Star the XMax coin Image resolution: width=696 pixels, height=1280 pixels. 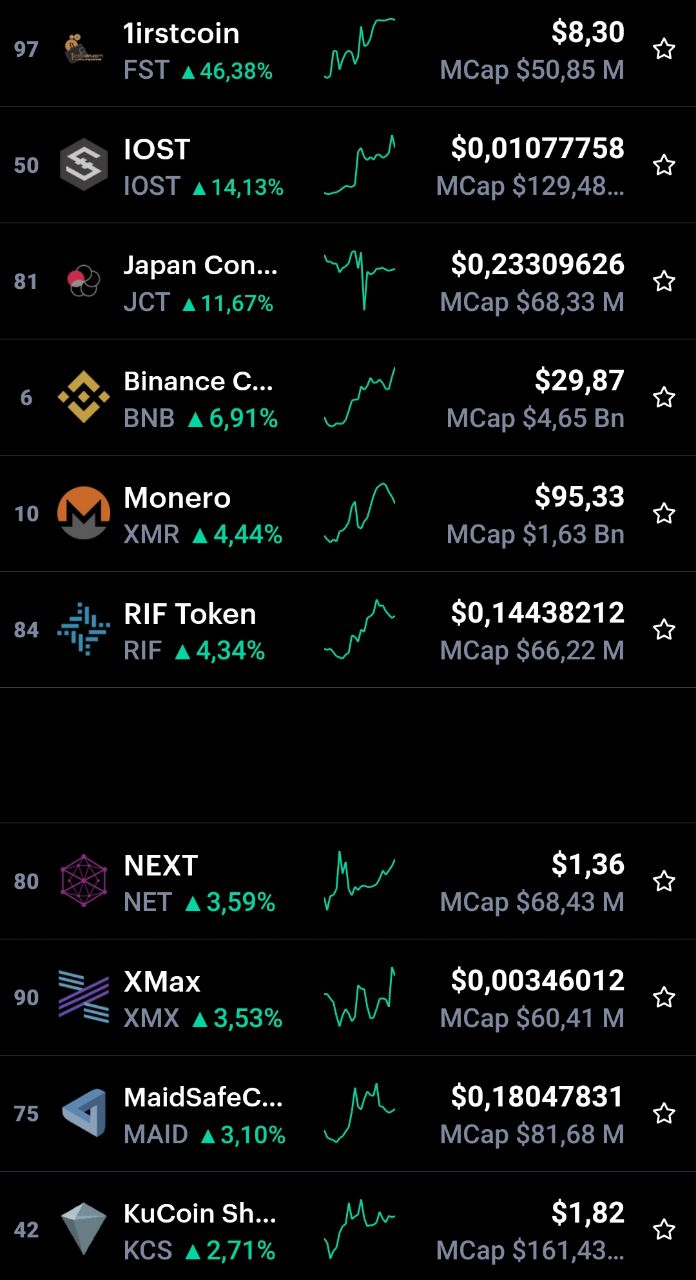click(664, 997)
